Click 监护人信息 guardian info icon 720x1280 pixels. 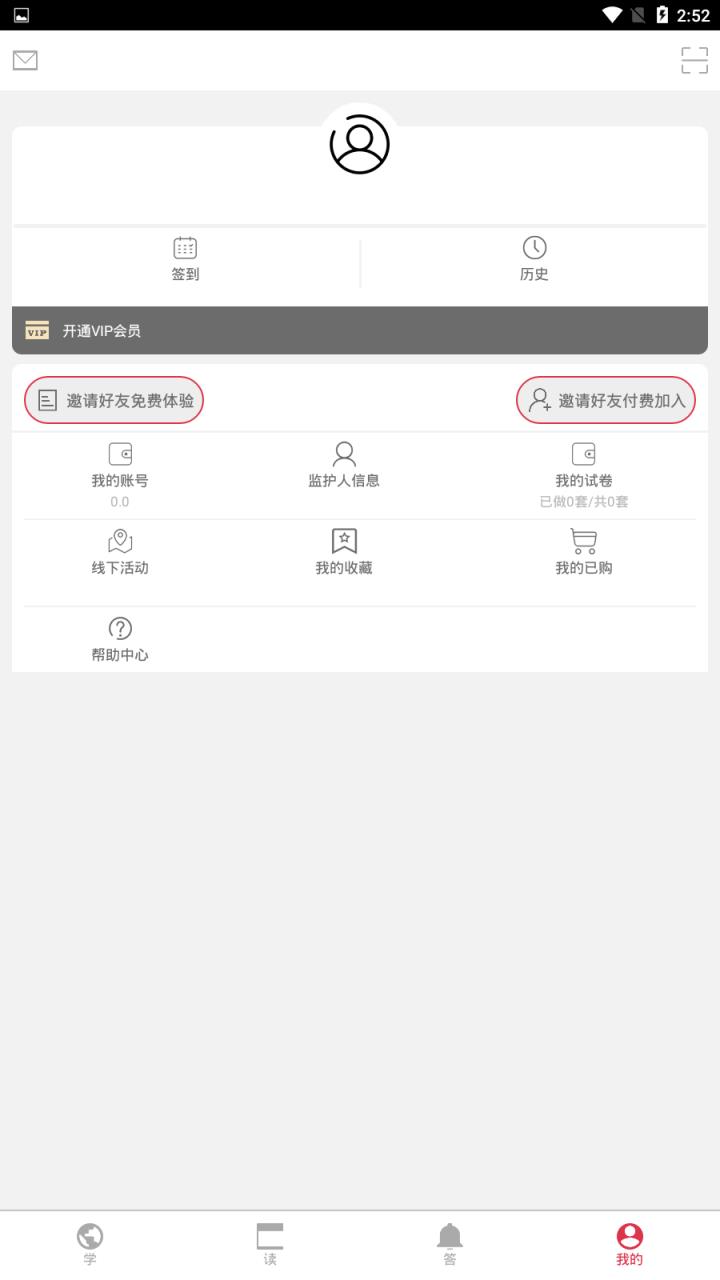(x=343, y=452)
